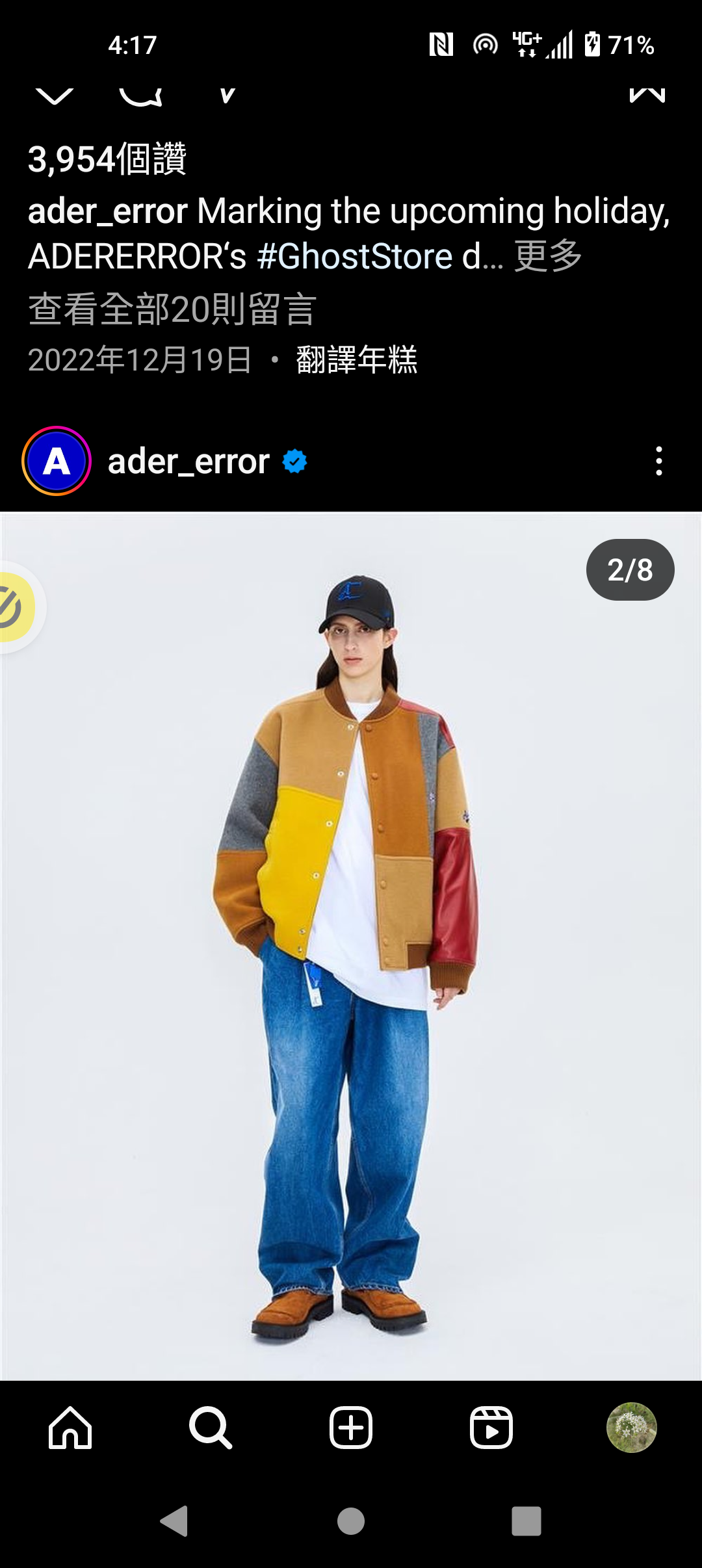Tap 翻譯年糕 to translate the caption
702x1568 pixels.
coord(356,359)
